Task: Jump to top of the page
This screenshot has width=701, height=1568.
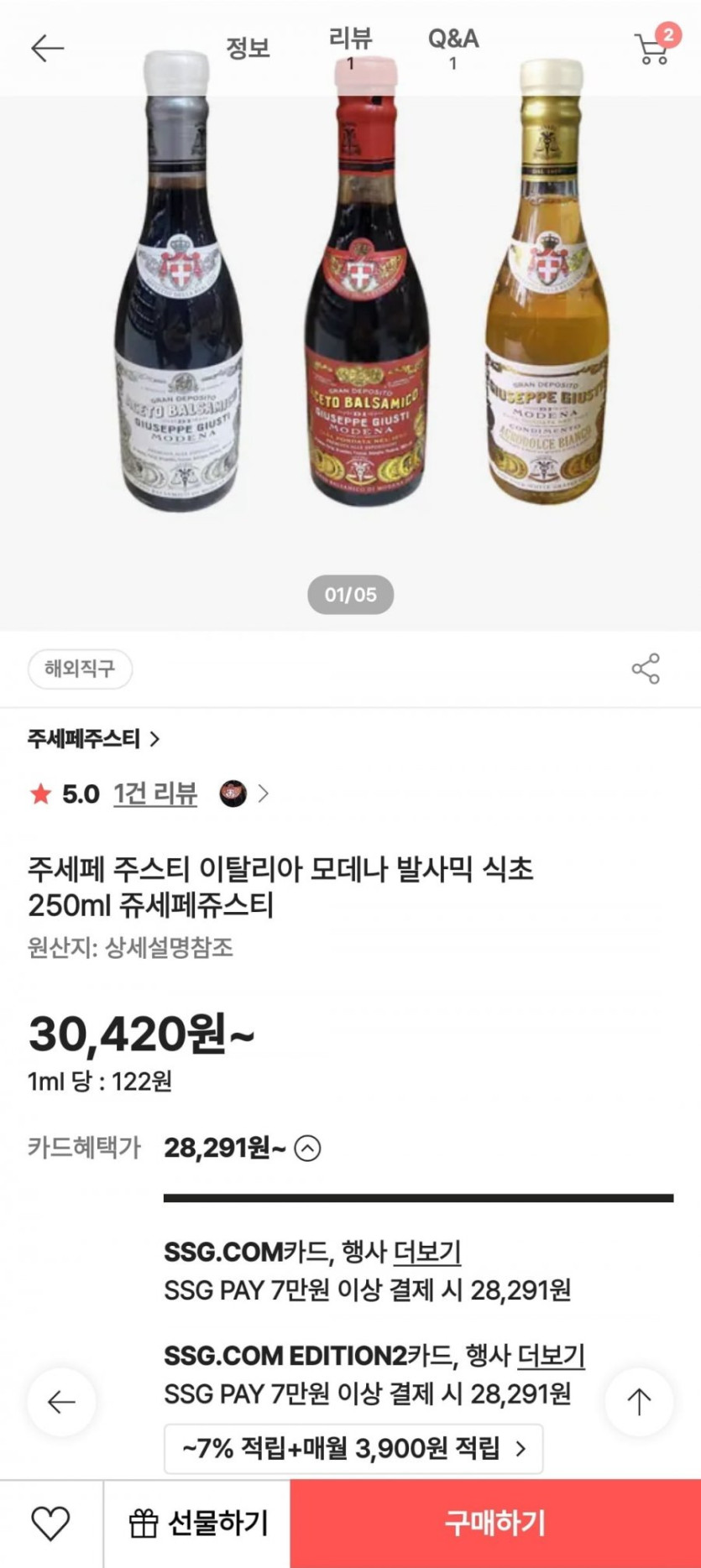Action: click(x=639, y=1402)
